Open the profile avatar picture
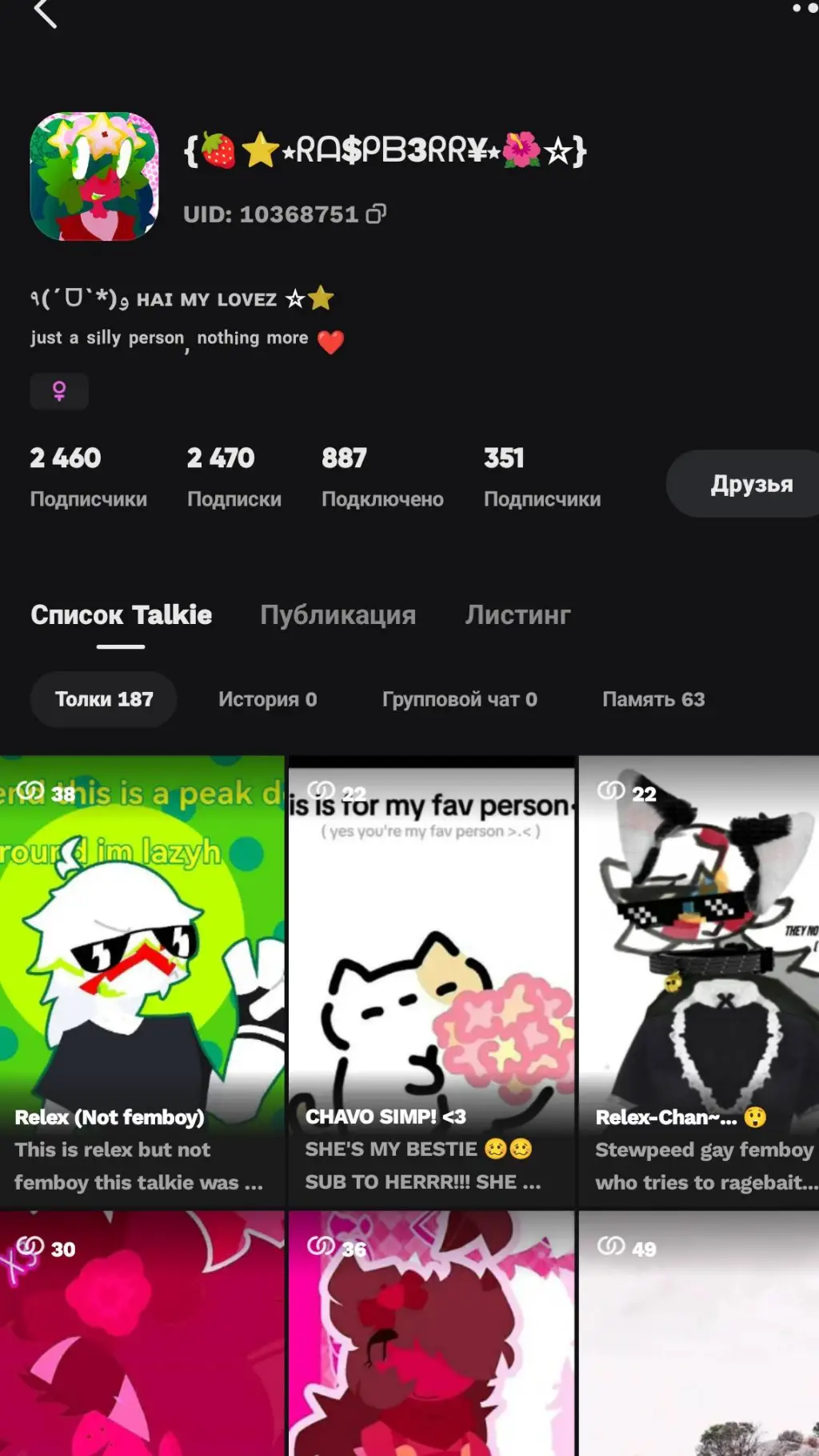 point(94,177)
